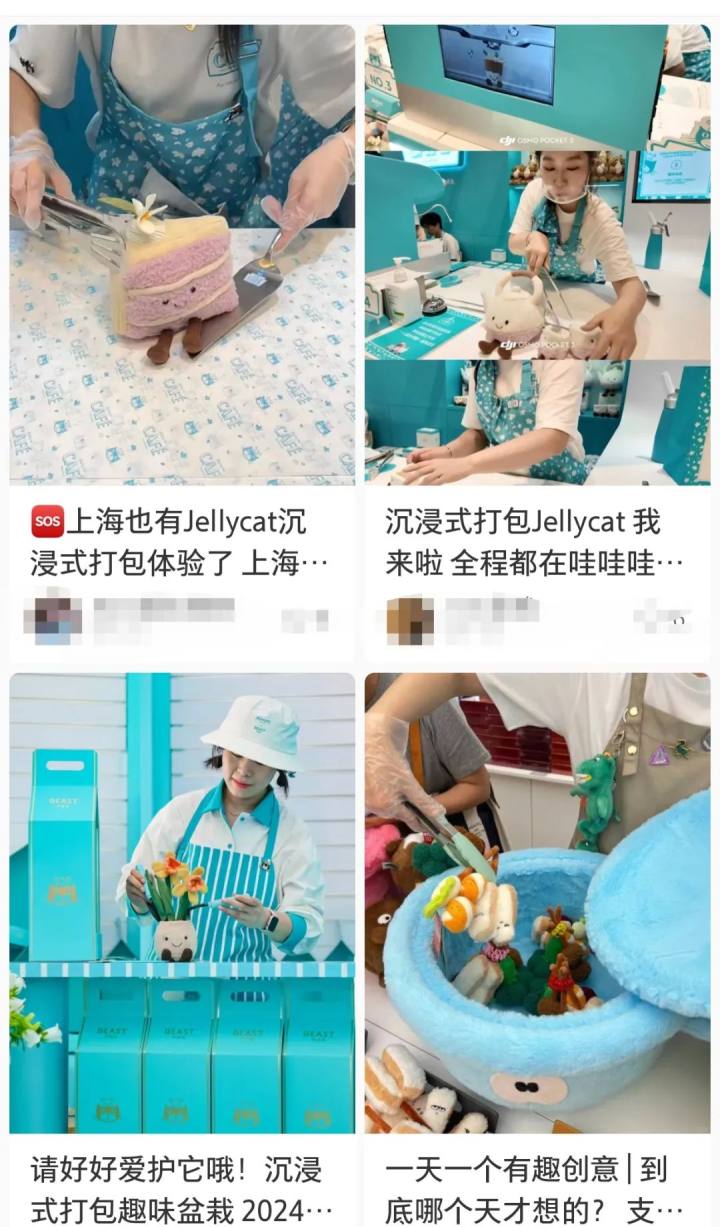720x1227 pixels.
Task: Open the '一天一个有趣创意' post
Action: 537,903
